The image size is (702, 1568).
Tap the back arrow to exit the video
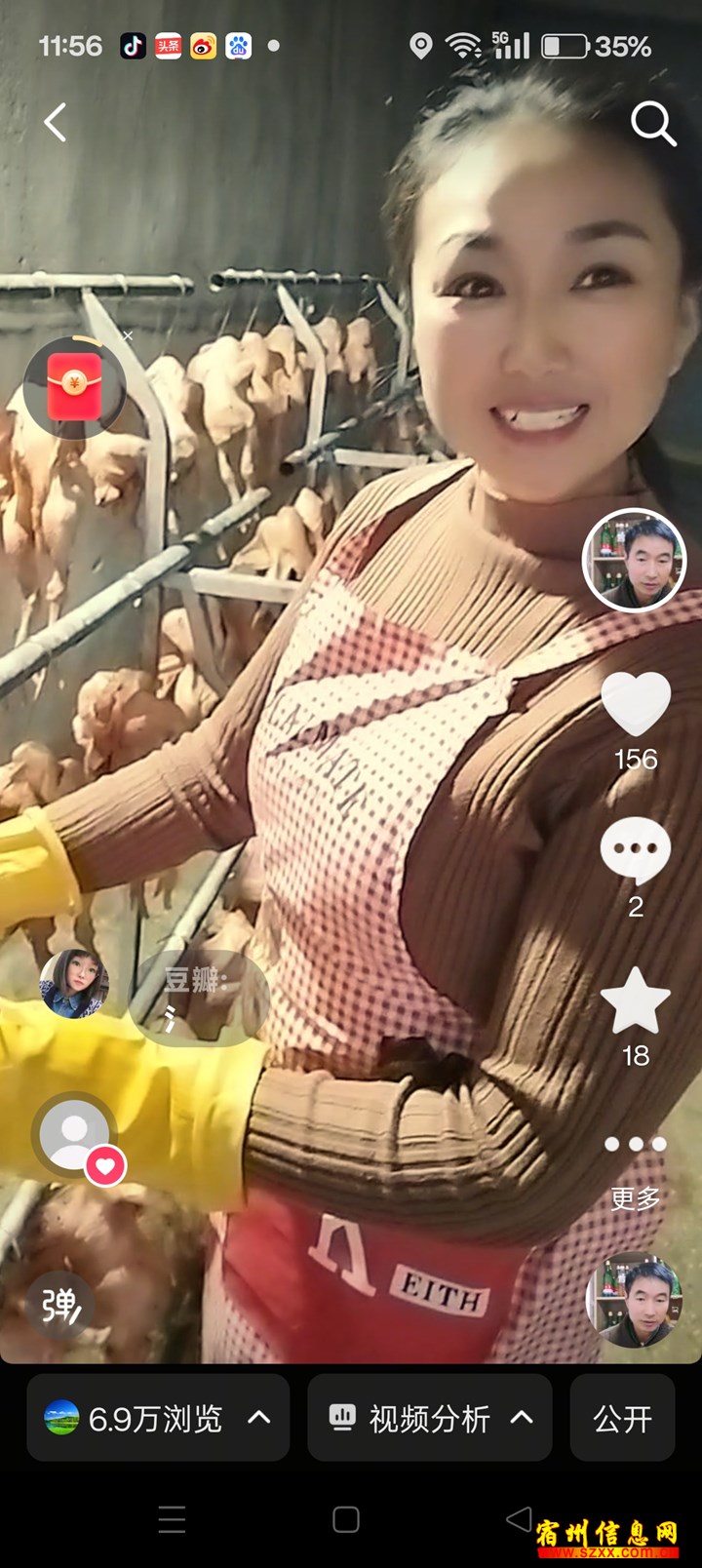[54, 123]
